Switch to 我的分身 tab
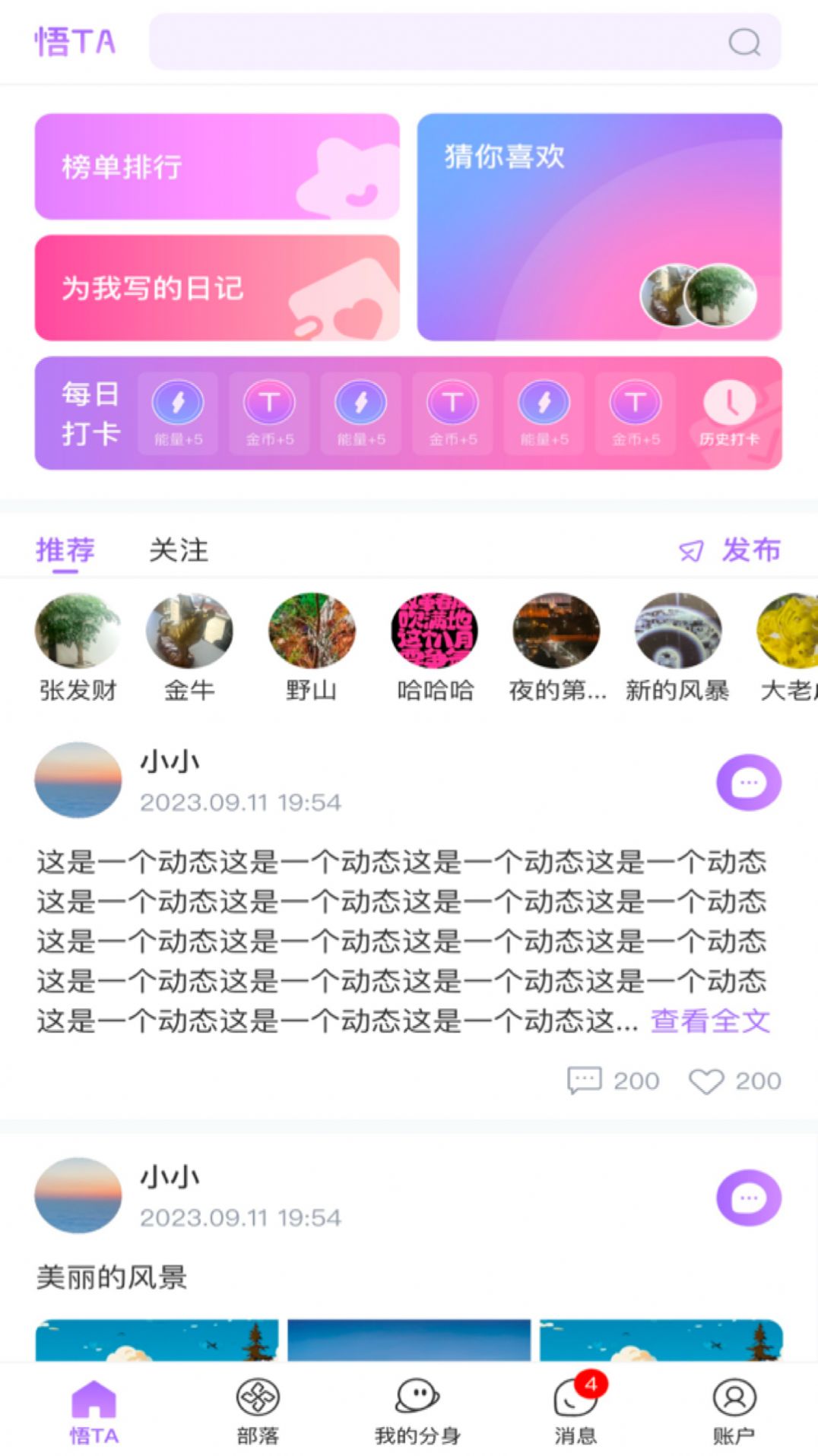Image resolution: width=818 pixels, height=1456 pixels. point(417,1410)
